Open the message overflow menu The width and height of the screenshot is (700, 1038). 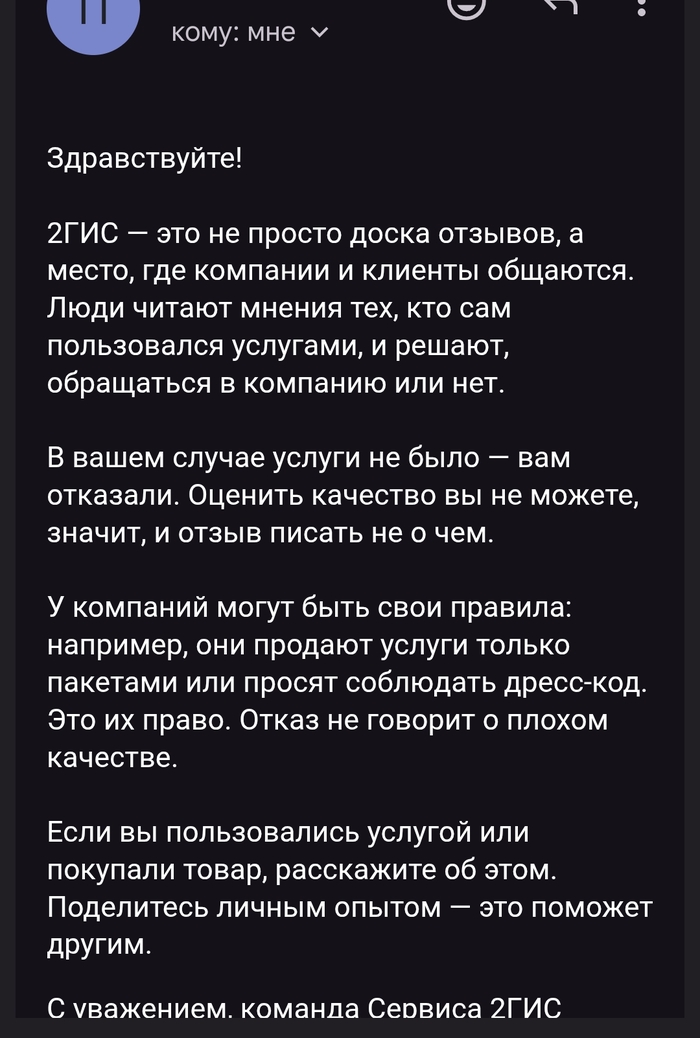(x=642, y=7)
